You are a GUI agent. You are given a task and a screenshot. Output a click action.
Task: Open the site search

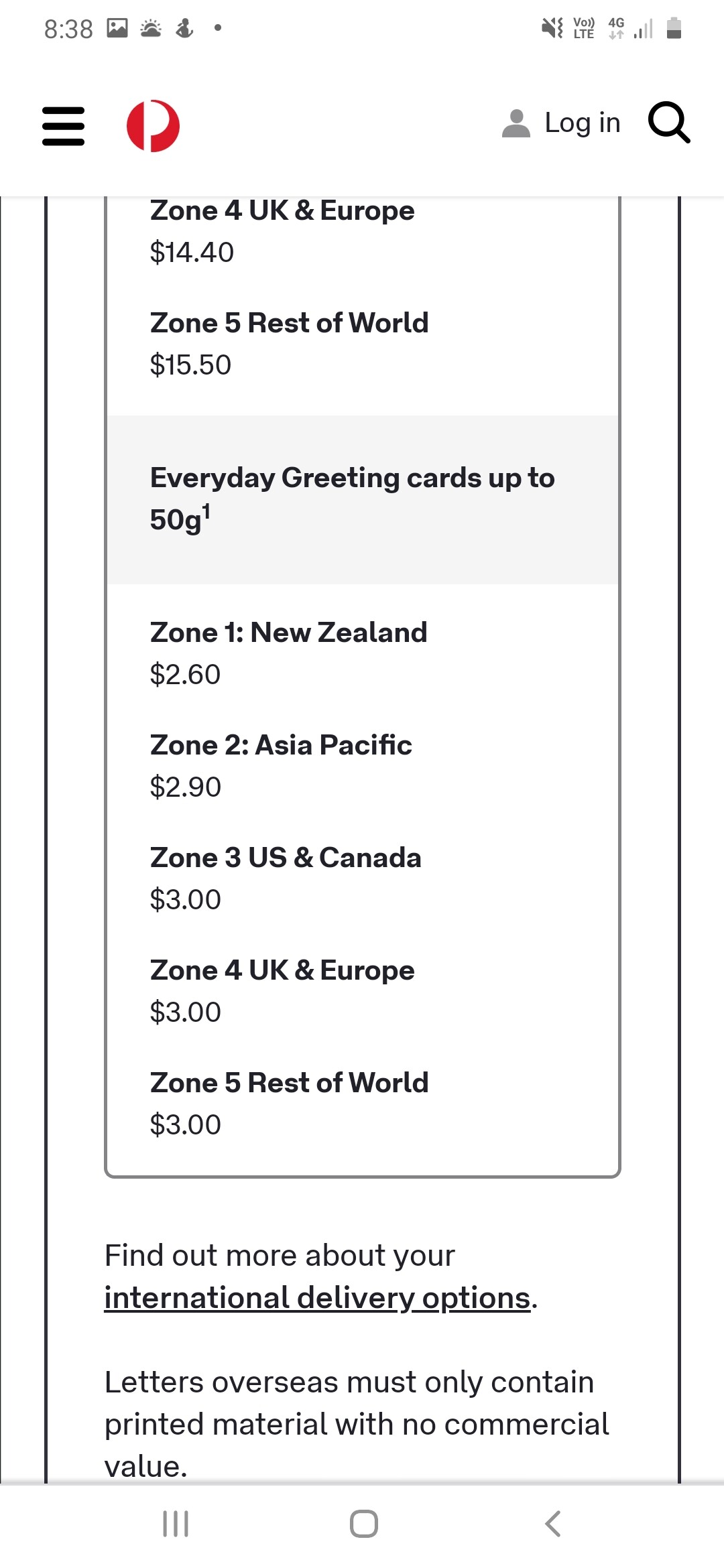coord(669,123)
